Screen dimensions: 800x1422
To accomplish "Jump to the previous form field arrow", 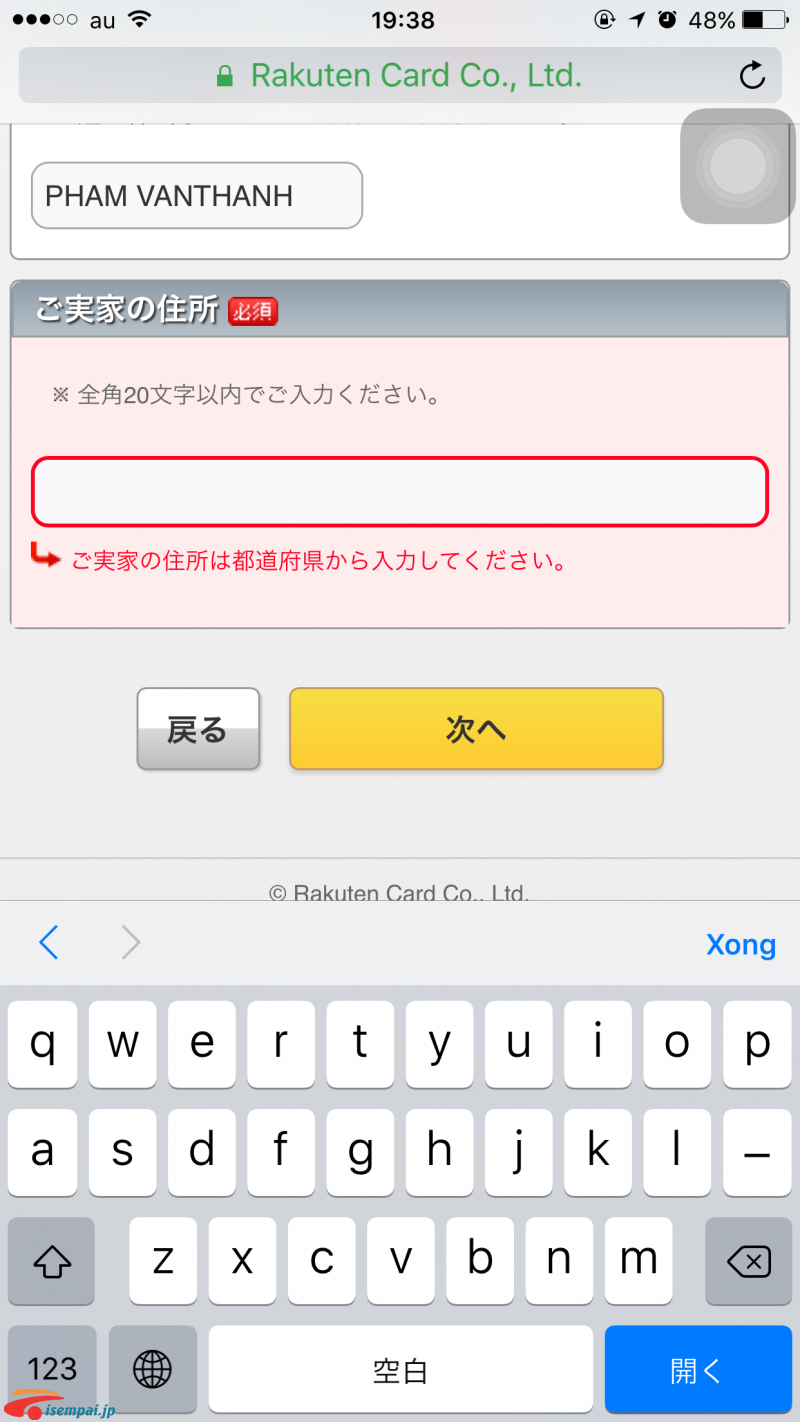I will 49,942.
